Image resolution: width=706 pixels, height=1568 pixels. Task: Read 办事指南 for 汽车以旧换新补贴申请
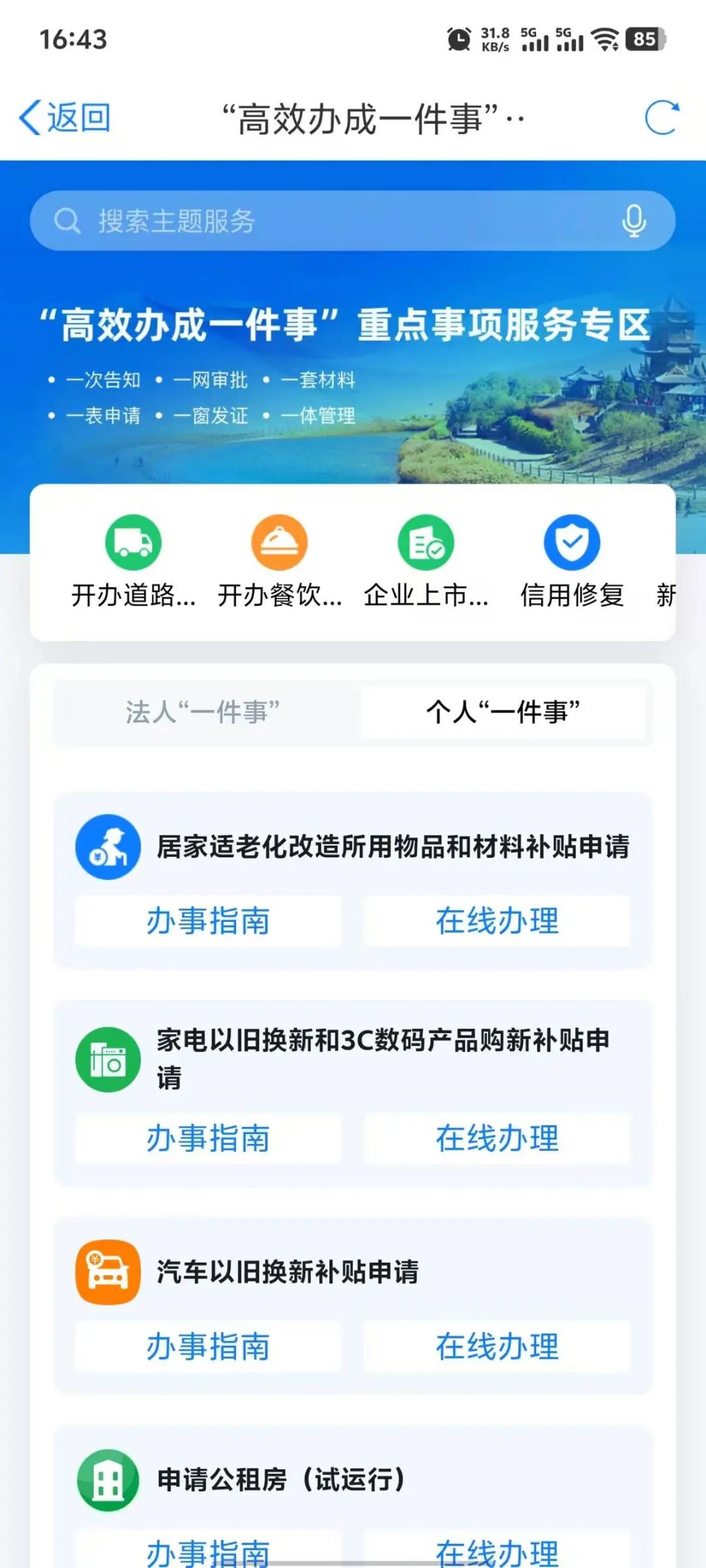(208, 1346)
